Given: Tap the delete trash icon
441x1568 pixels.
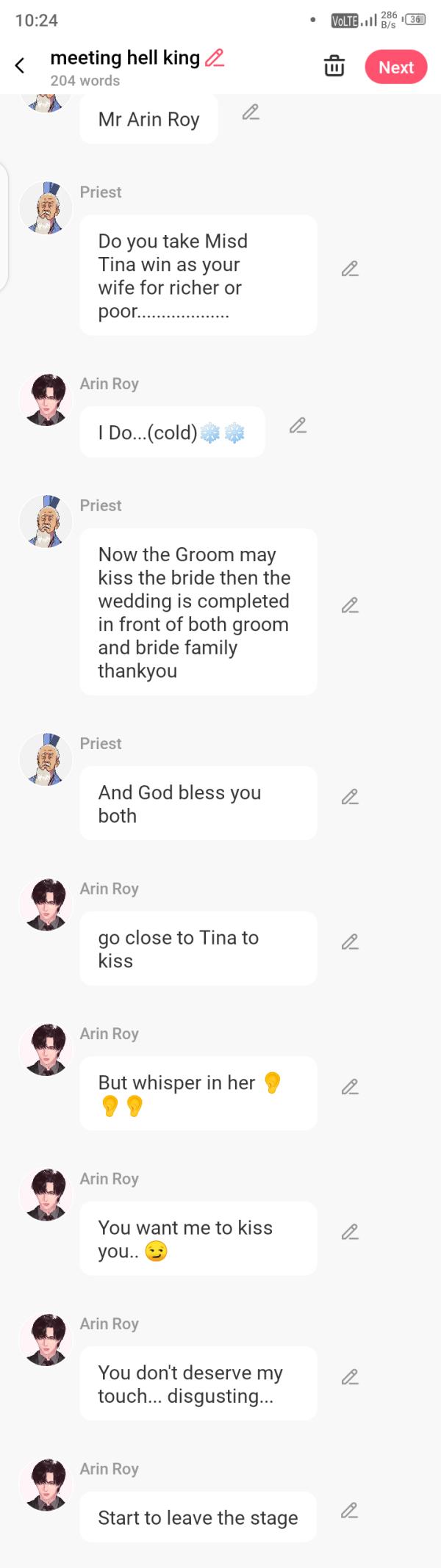Looking at the screenshot, I should point(334,66).
